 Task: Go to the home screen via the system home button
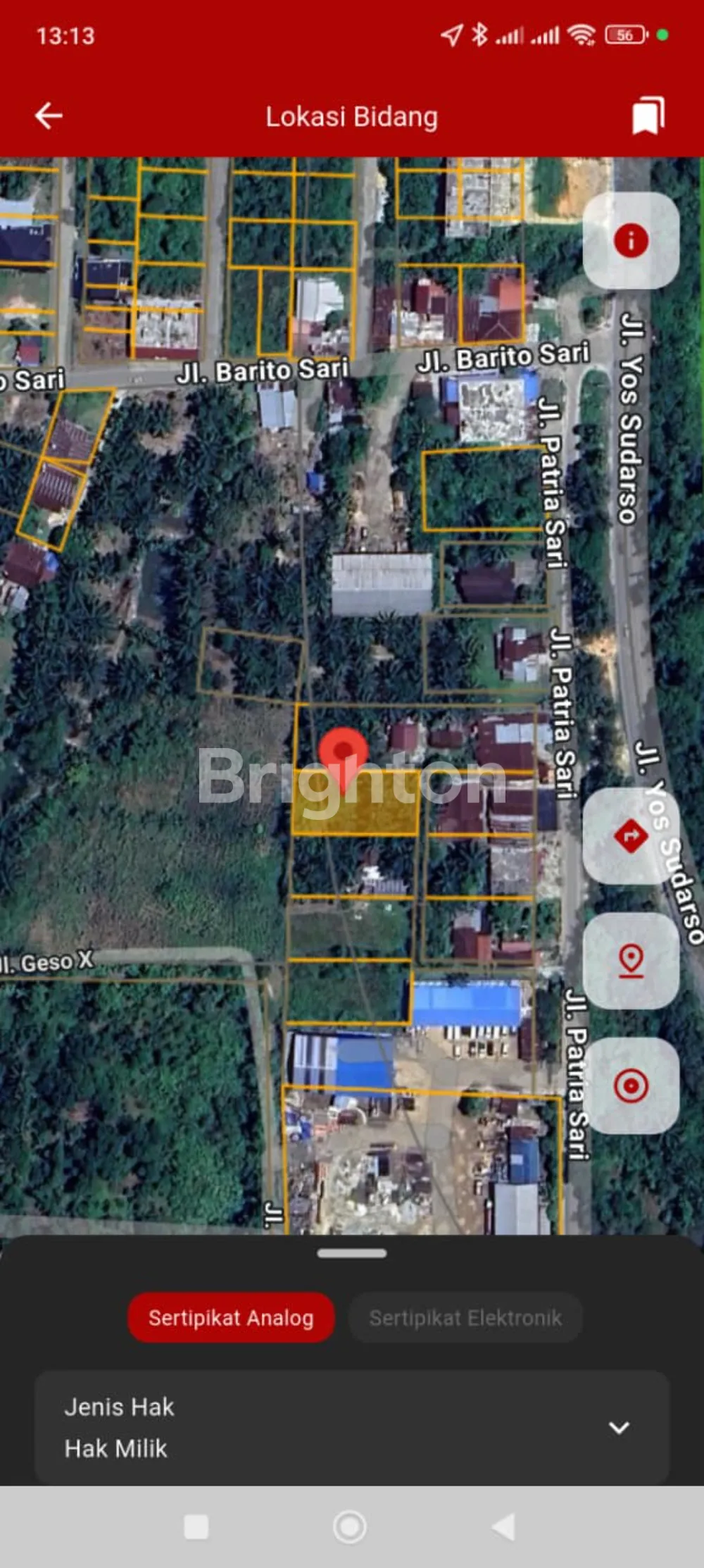(350, 1527)
